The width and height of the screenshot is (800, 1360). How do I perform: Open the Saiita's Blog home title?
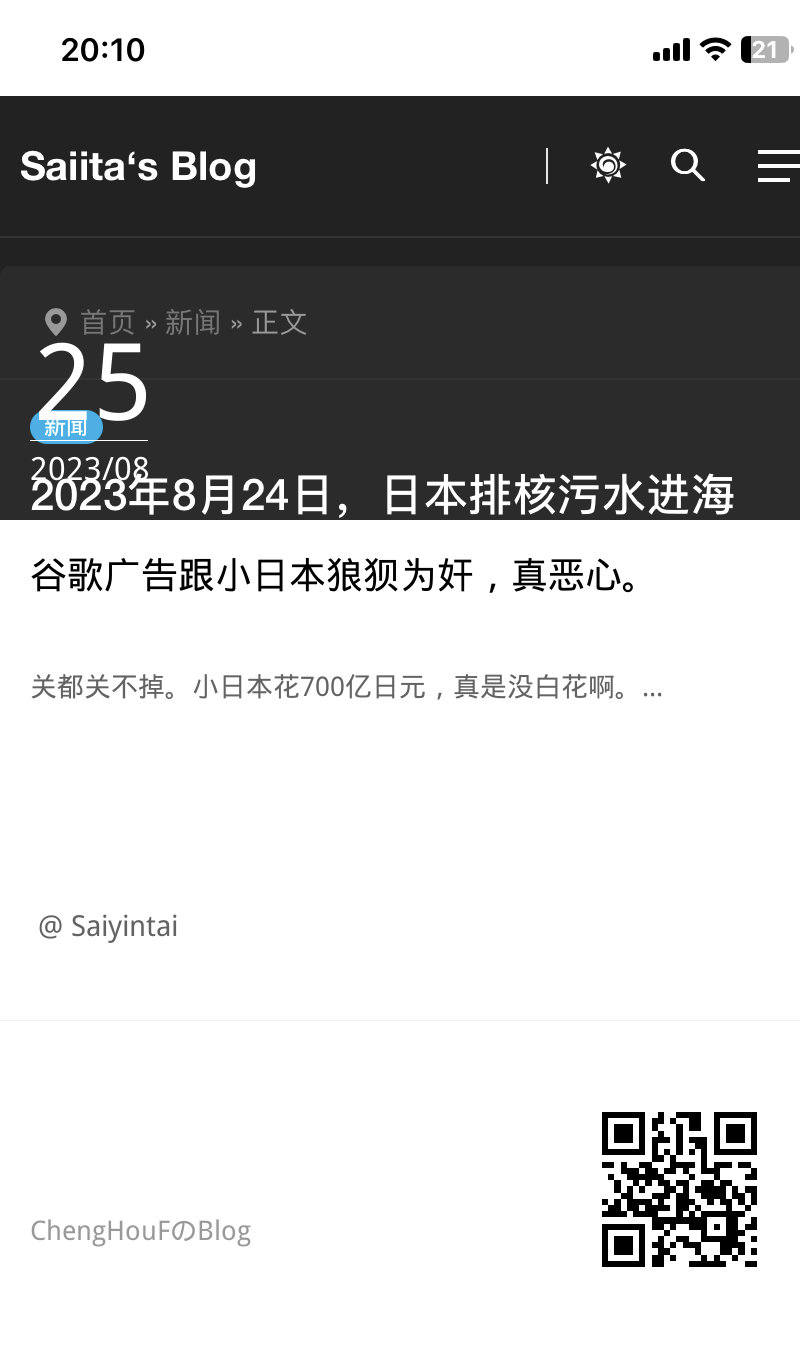pos(138,166)
